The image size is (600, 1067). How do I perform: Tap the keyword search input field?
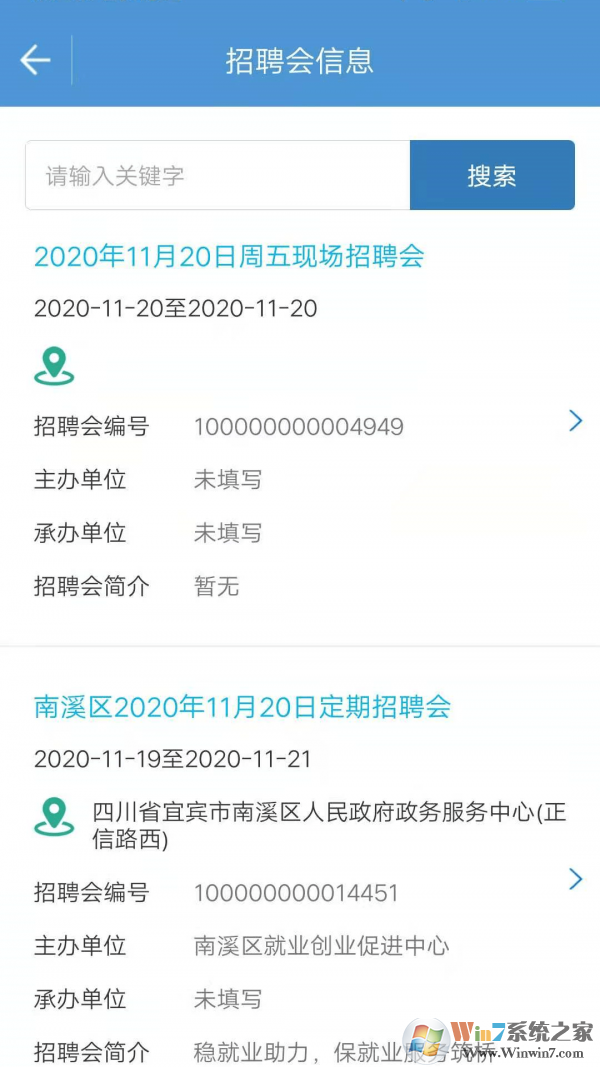[x=217, y=176]
